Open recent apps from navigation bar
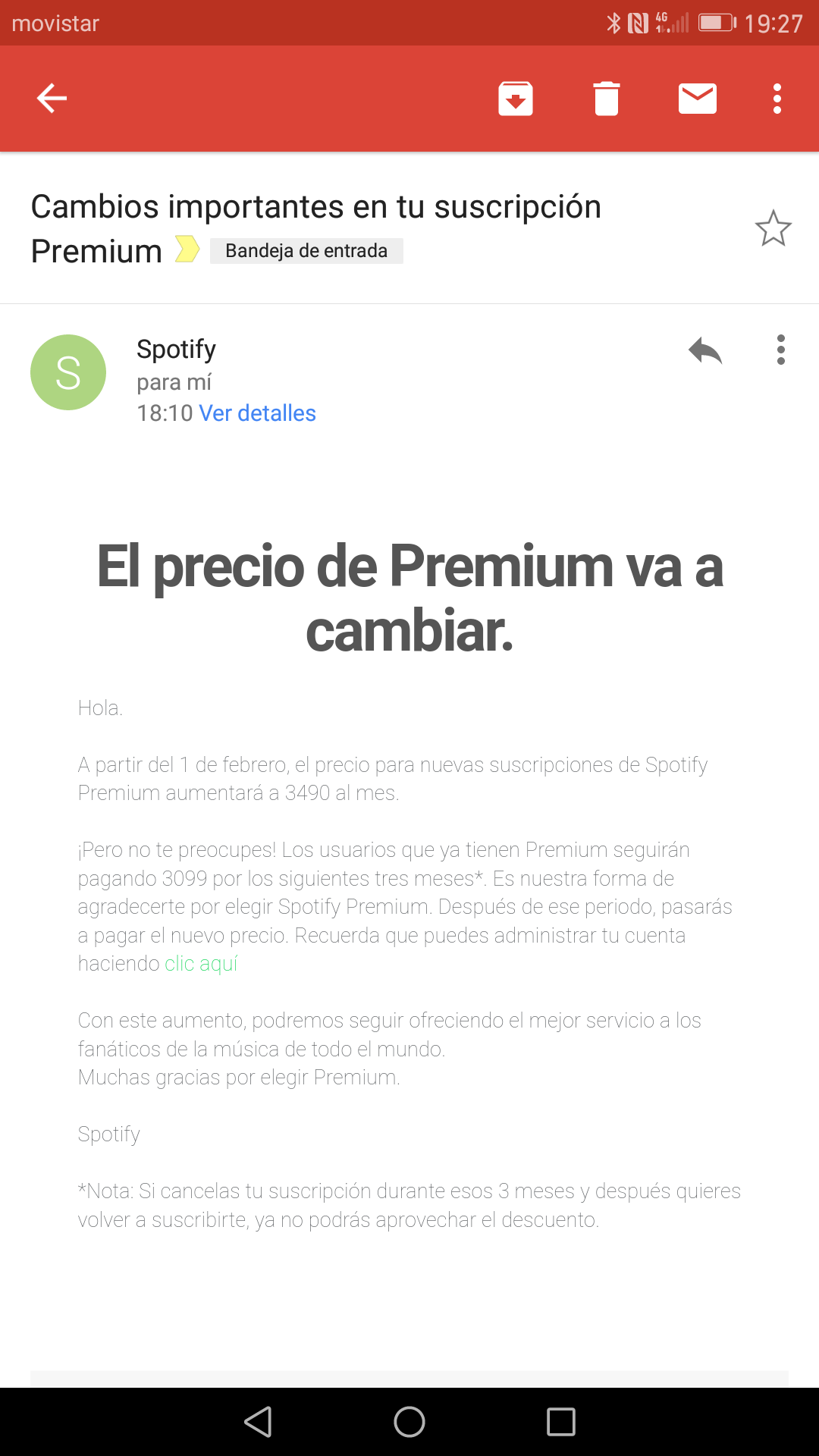Screen dimensions: 819x1456 click(561, 1422)
